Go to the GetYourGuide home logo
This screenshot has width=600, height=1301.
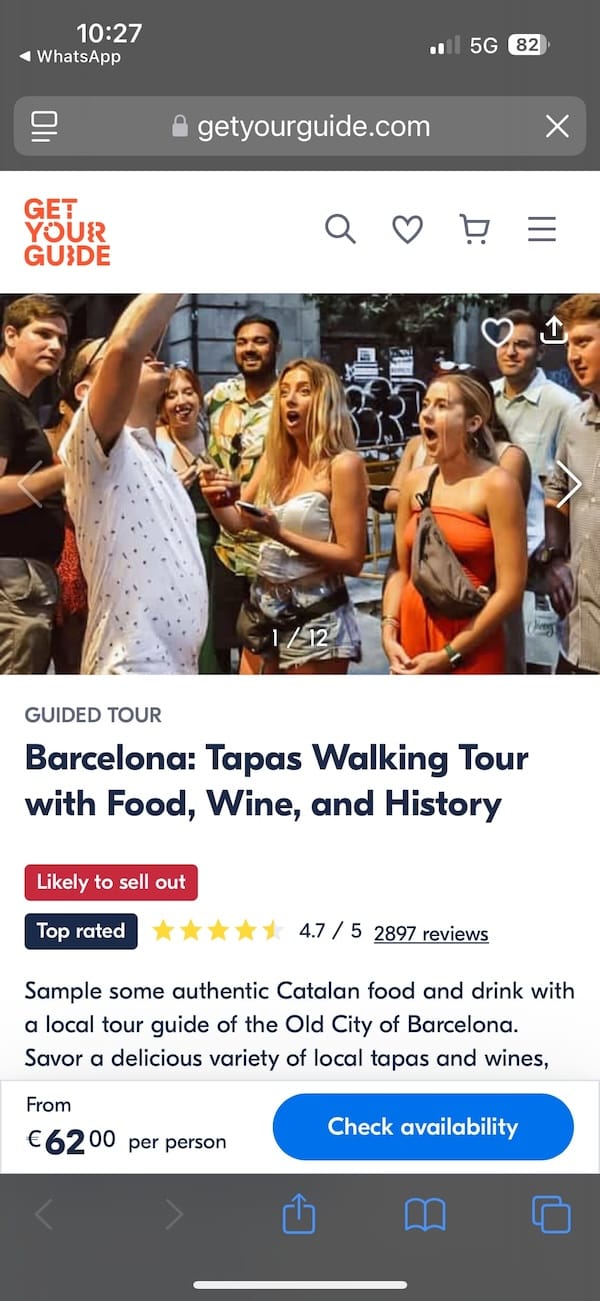pos(67,231)
